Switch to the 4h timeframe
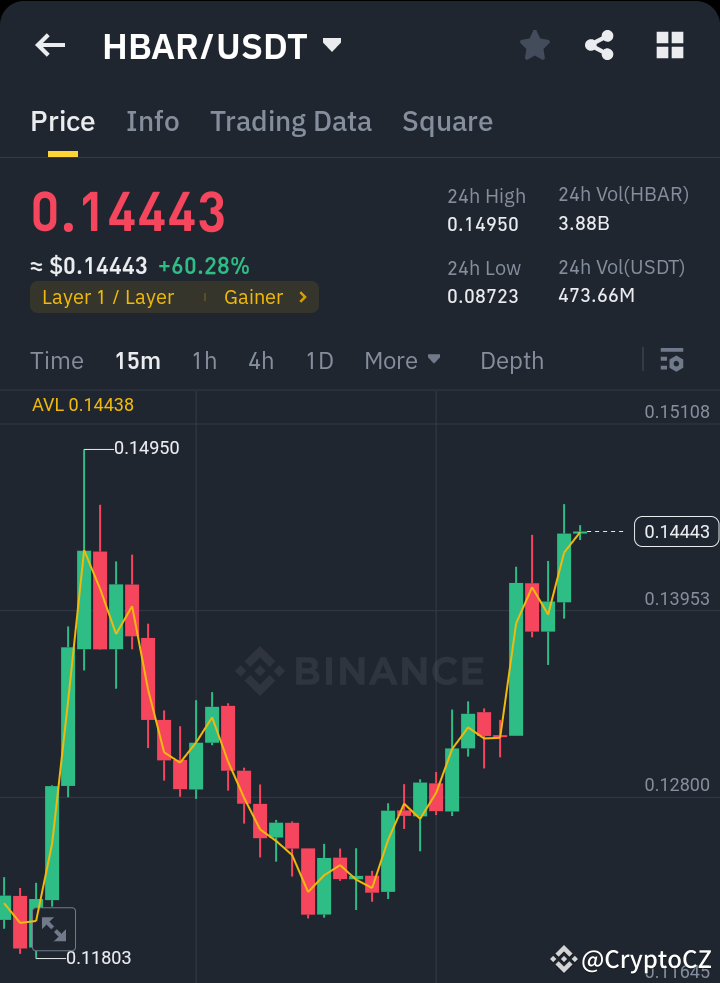The image size is (720, 983). (261, 360)
